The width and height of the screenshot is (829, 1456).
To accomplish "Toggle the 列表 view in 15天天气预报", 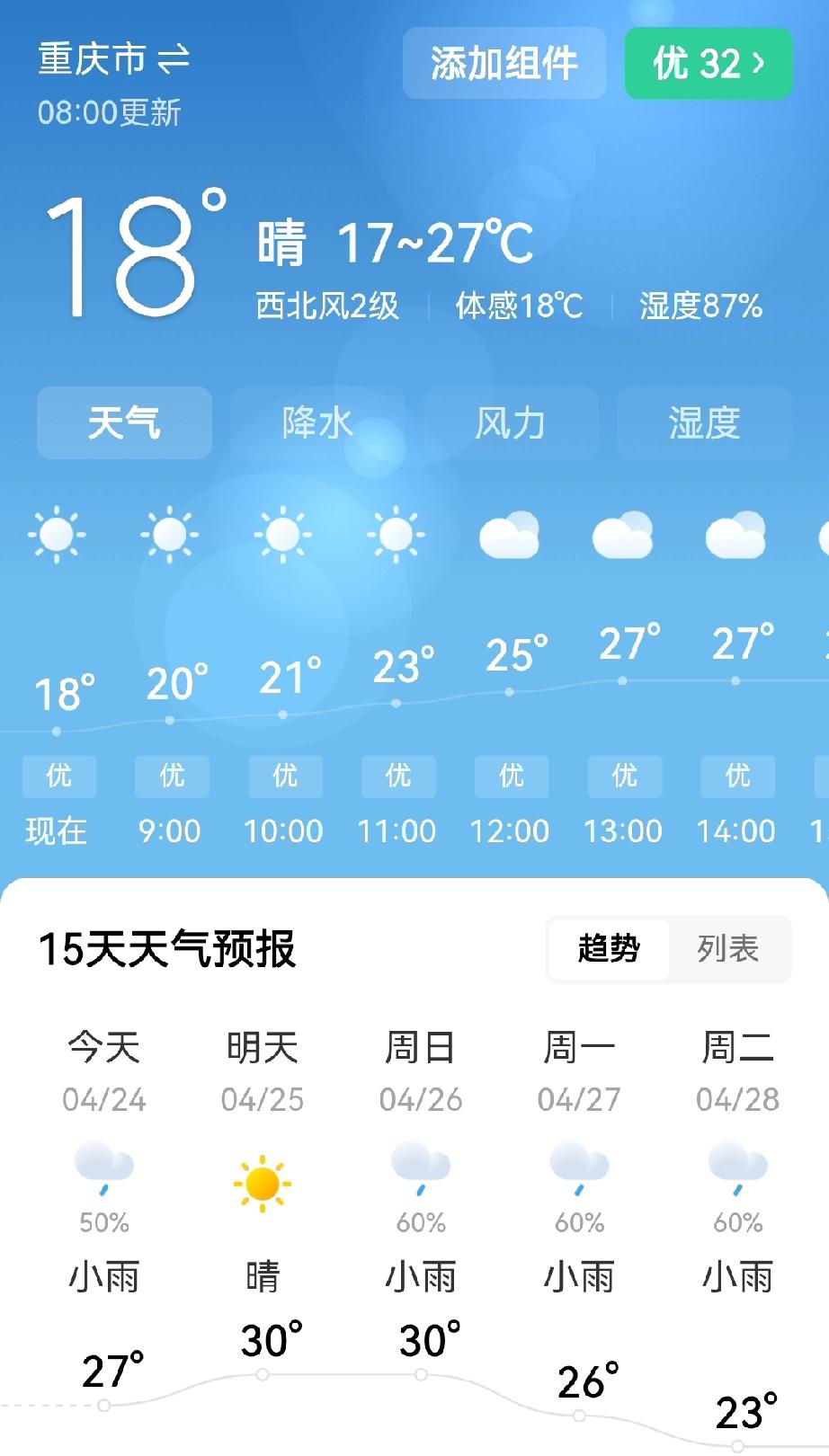I will (x=728, y=948).
